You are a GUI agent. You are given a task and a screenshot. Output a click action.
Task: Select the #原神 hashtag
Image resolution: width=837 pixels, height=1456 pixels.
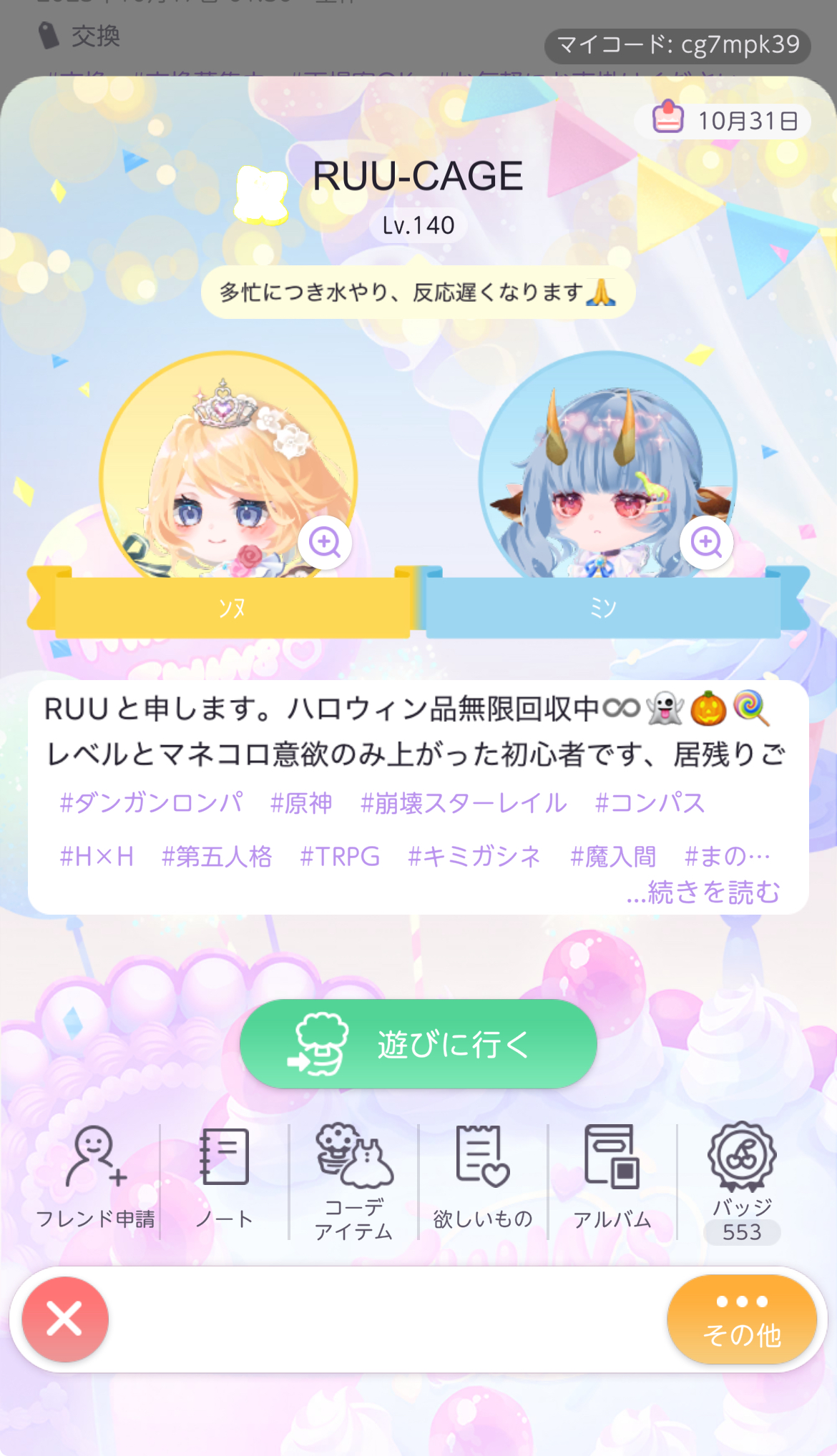click(x=301, y=803)
